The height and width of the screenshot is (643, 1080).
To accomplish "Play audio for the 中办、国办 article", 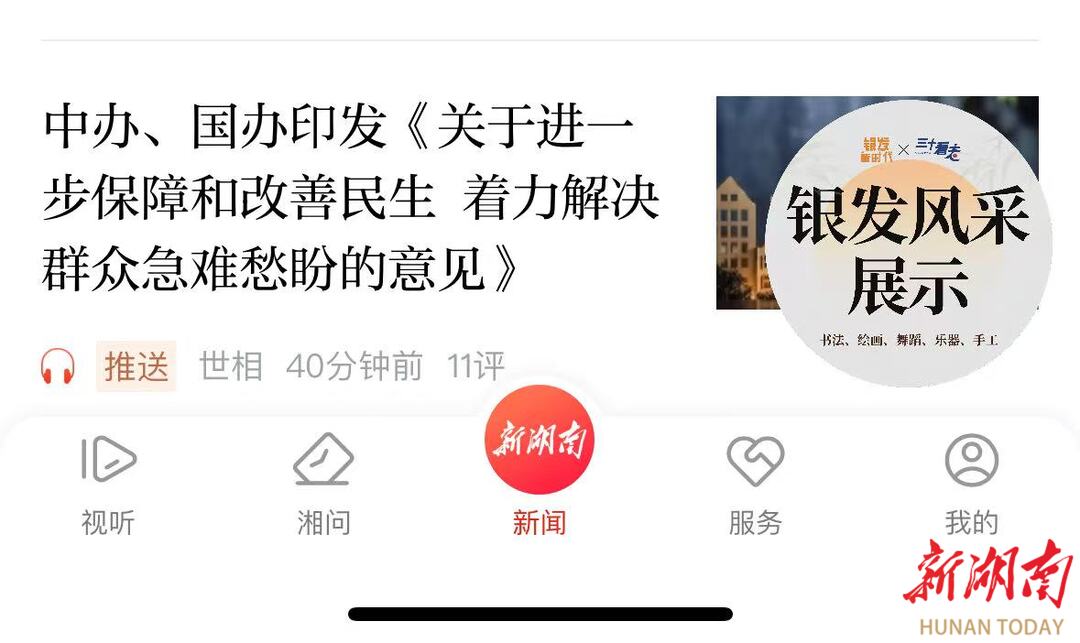I will click(x=58, y=366).
